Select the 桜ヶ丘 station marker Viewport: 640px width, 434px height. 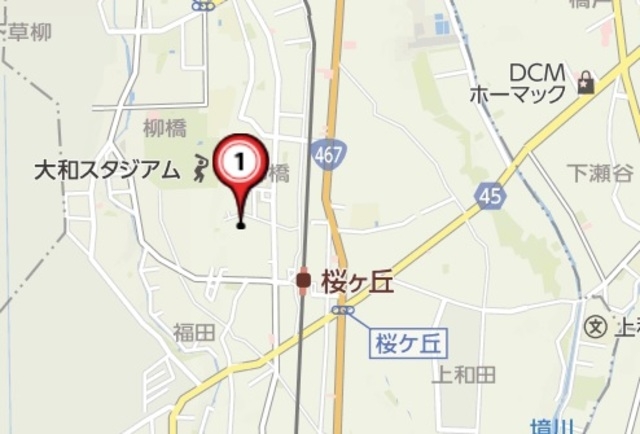tap(304, 283)
